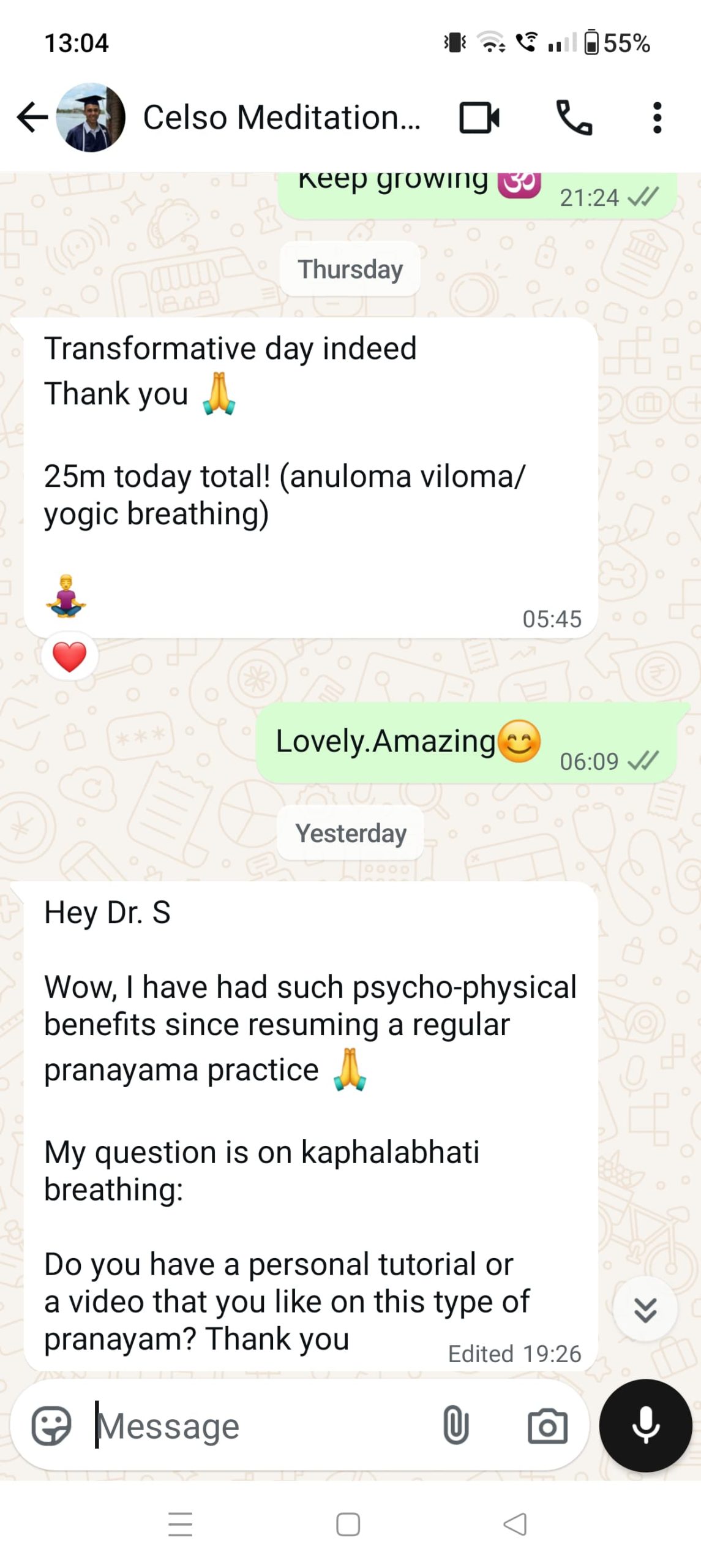This screenshot has width=701, height=1568.
Task: Tap the kaphalabhati question message bubble
Action: pyautogui.click(x=306, y=1133)
